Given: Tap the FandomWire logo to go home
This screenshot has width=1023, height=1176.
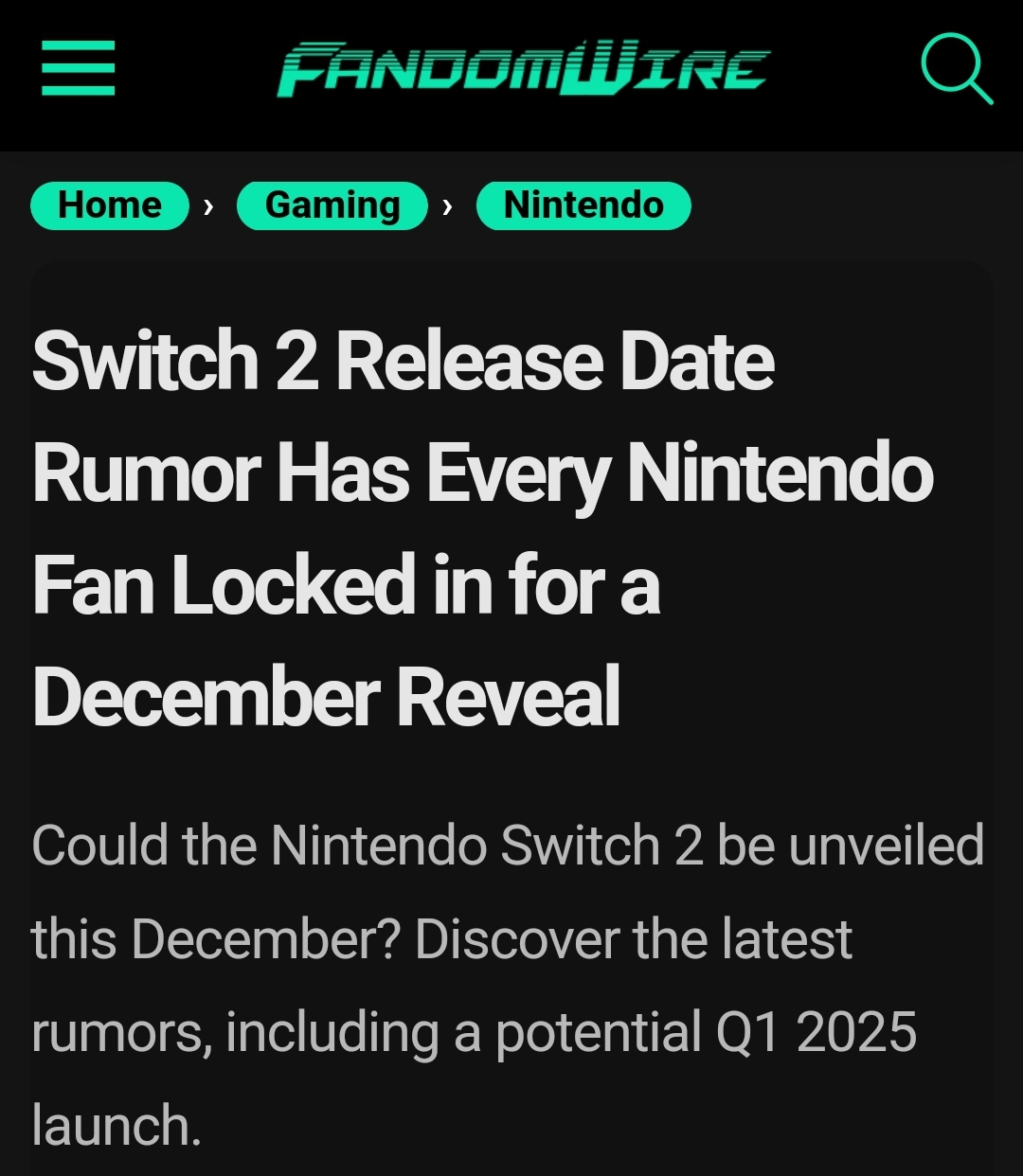Looking at the screenshot, I should click(x=523, y=69).
